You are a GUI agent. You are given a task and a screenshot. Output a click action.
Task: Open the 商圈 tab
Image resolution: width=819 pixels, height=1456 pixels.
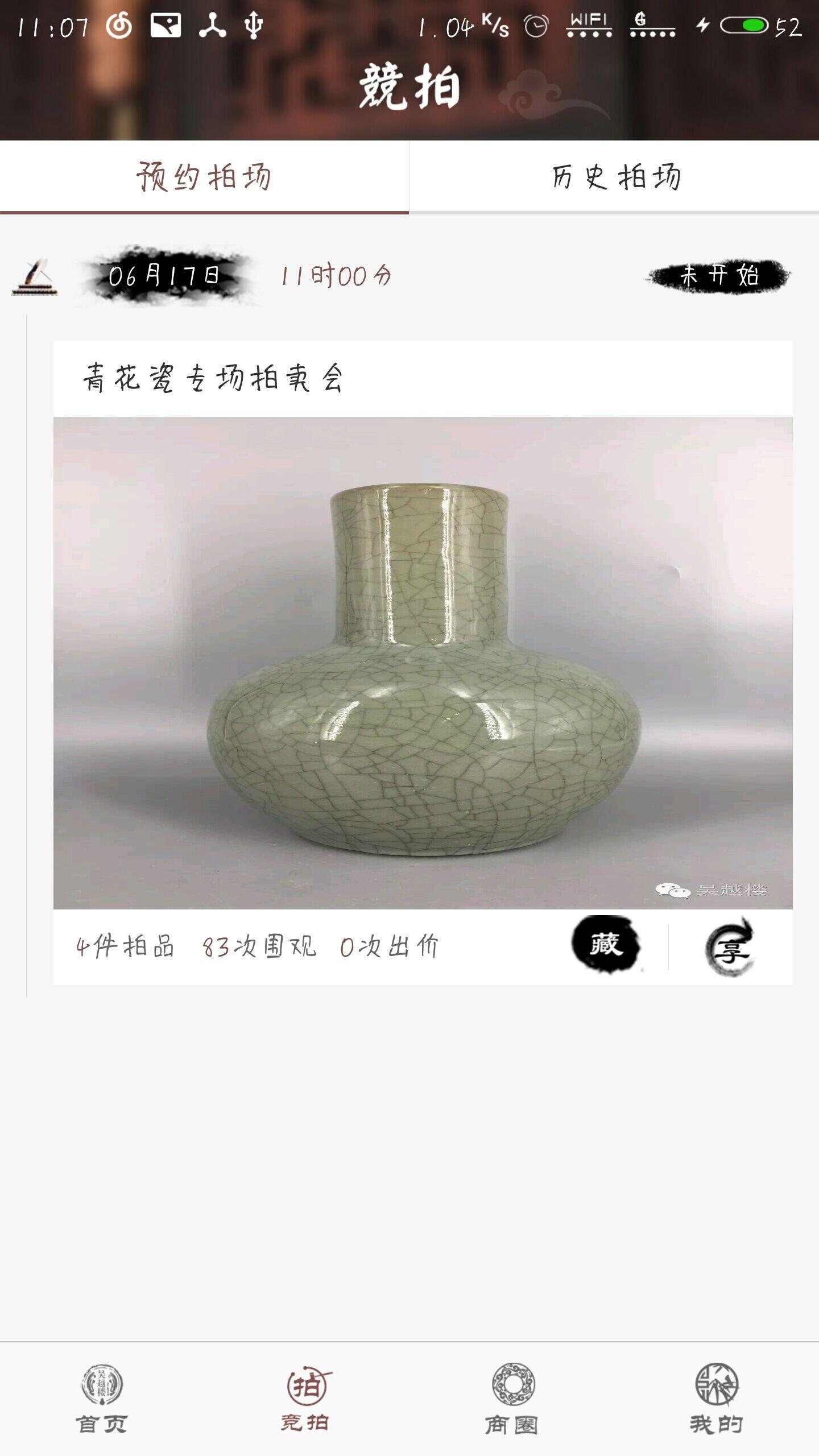pyautogui.click(x=512, y=1399)
